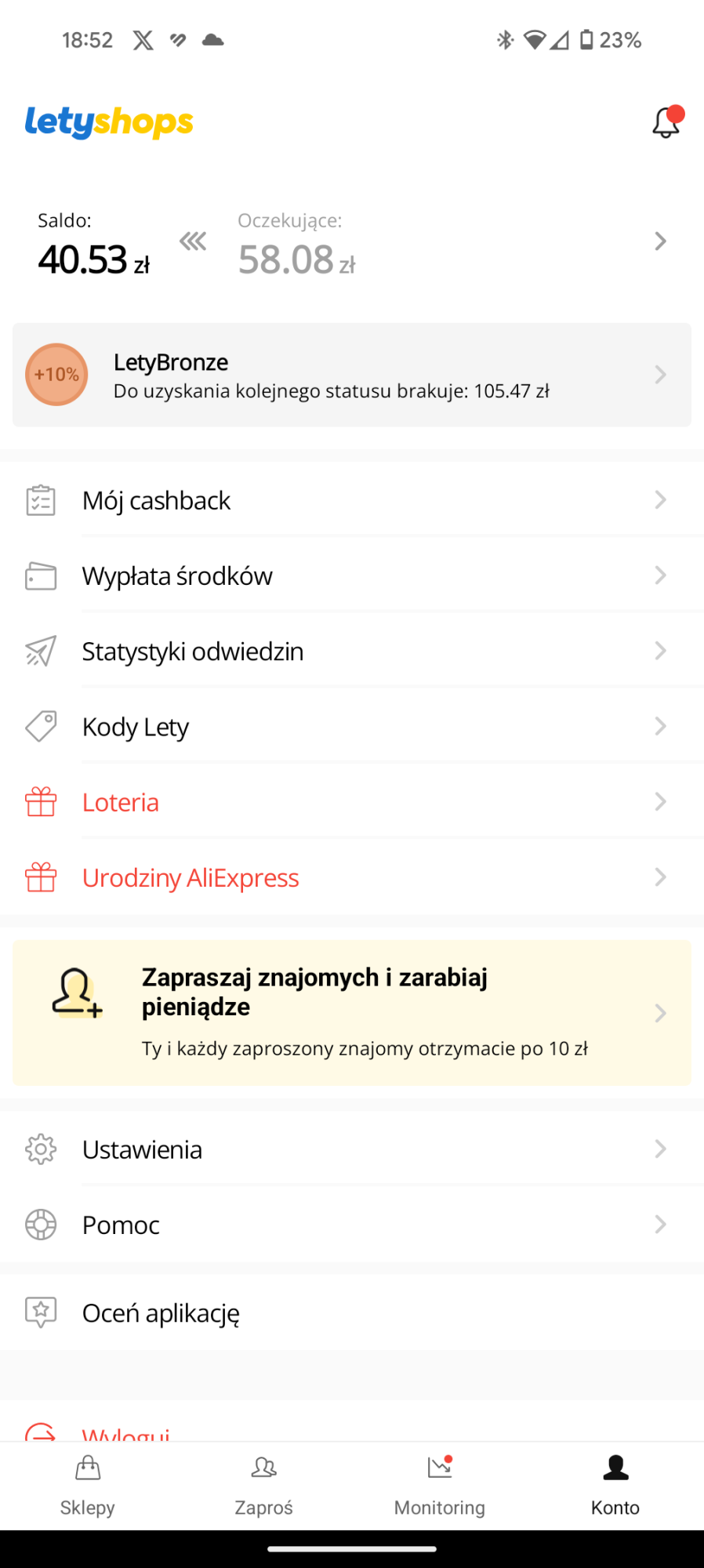Select the Konto tab
704x1568 pixels.
(x=615, y=1486)
